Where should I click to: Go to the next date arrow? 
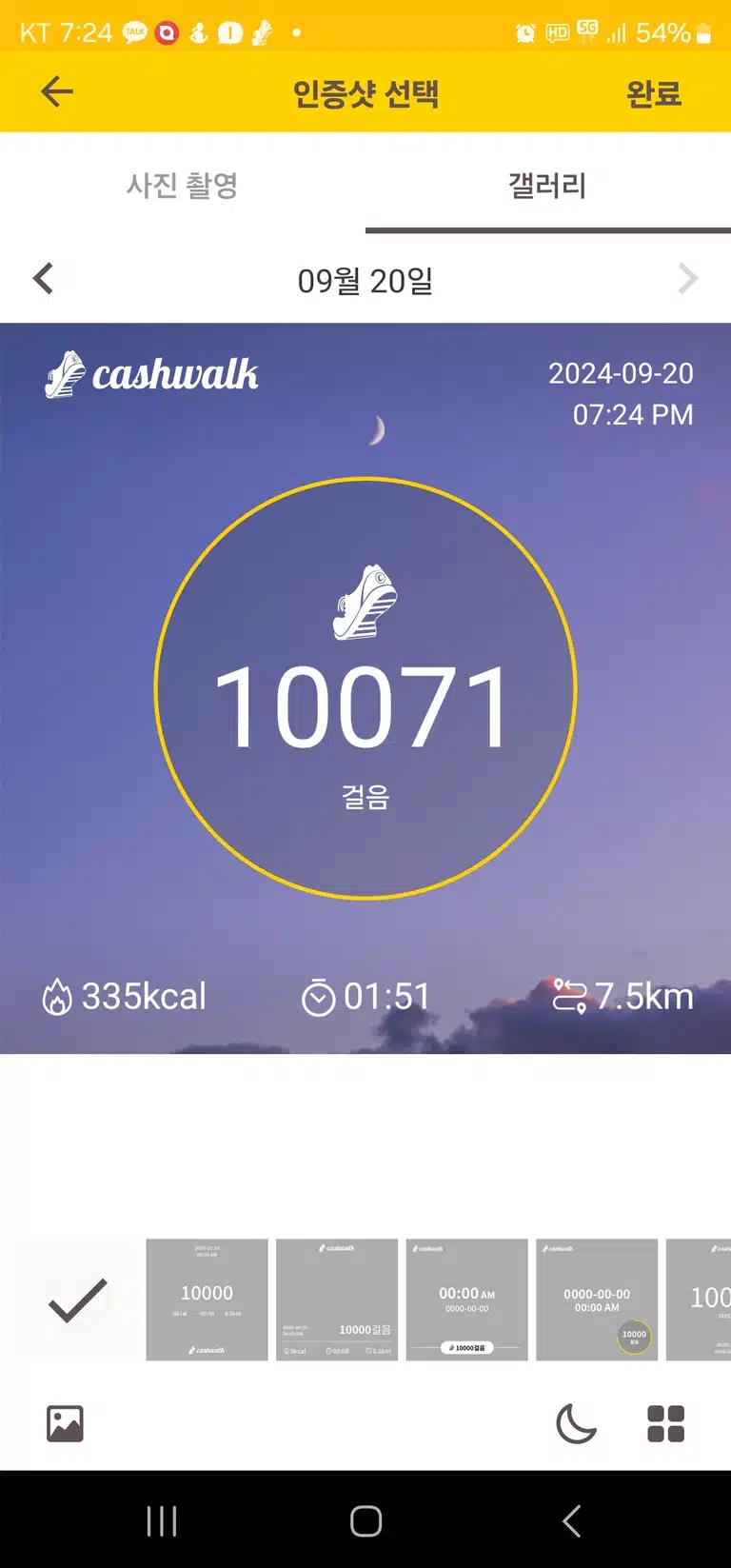687,279
